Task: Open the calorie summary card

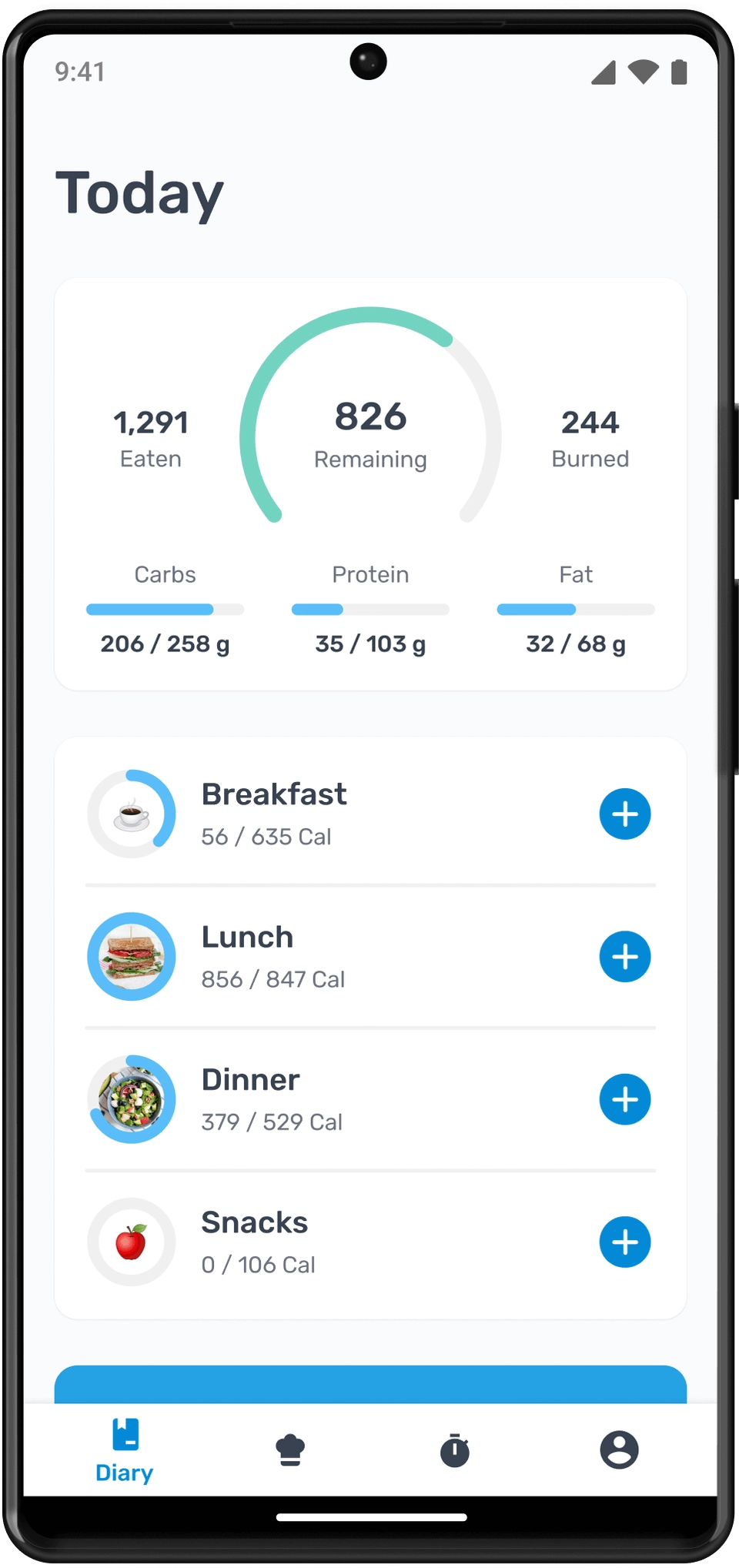Action: pyautogui.click(x=370, y=483)
